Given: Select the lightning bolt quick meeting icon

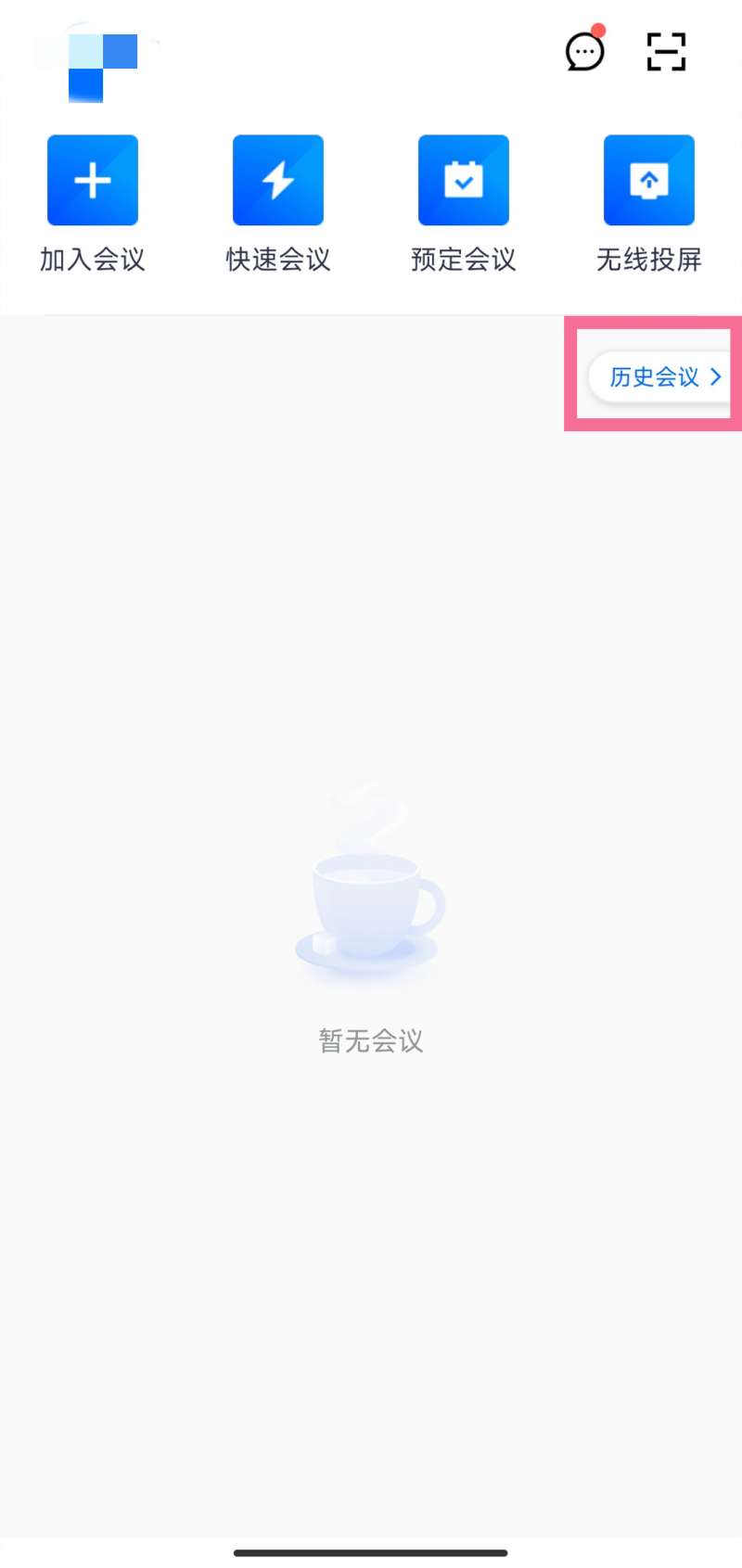Looking at the screenshot, I should pos(278,179).
